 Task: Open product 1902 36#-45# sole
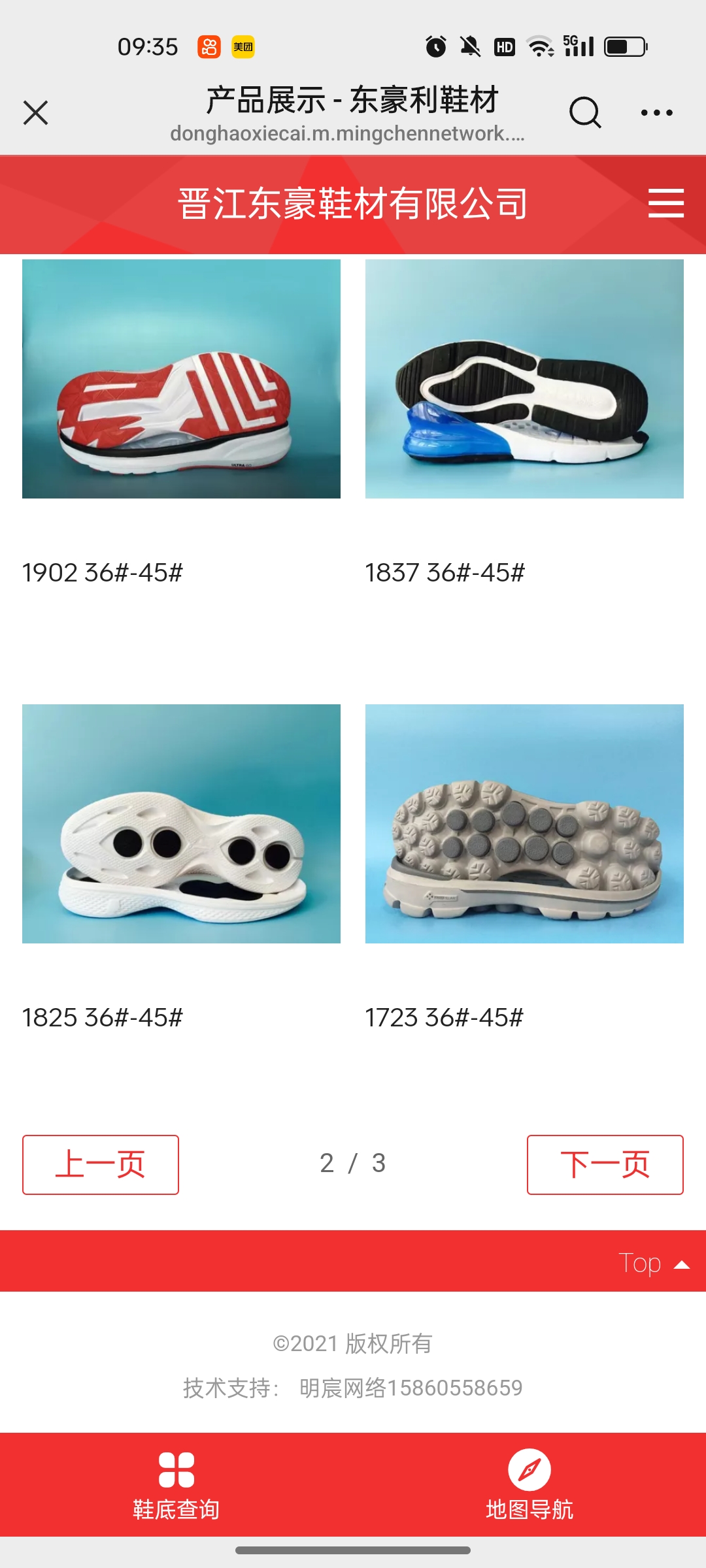click(x=181, y=379)
